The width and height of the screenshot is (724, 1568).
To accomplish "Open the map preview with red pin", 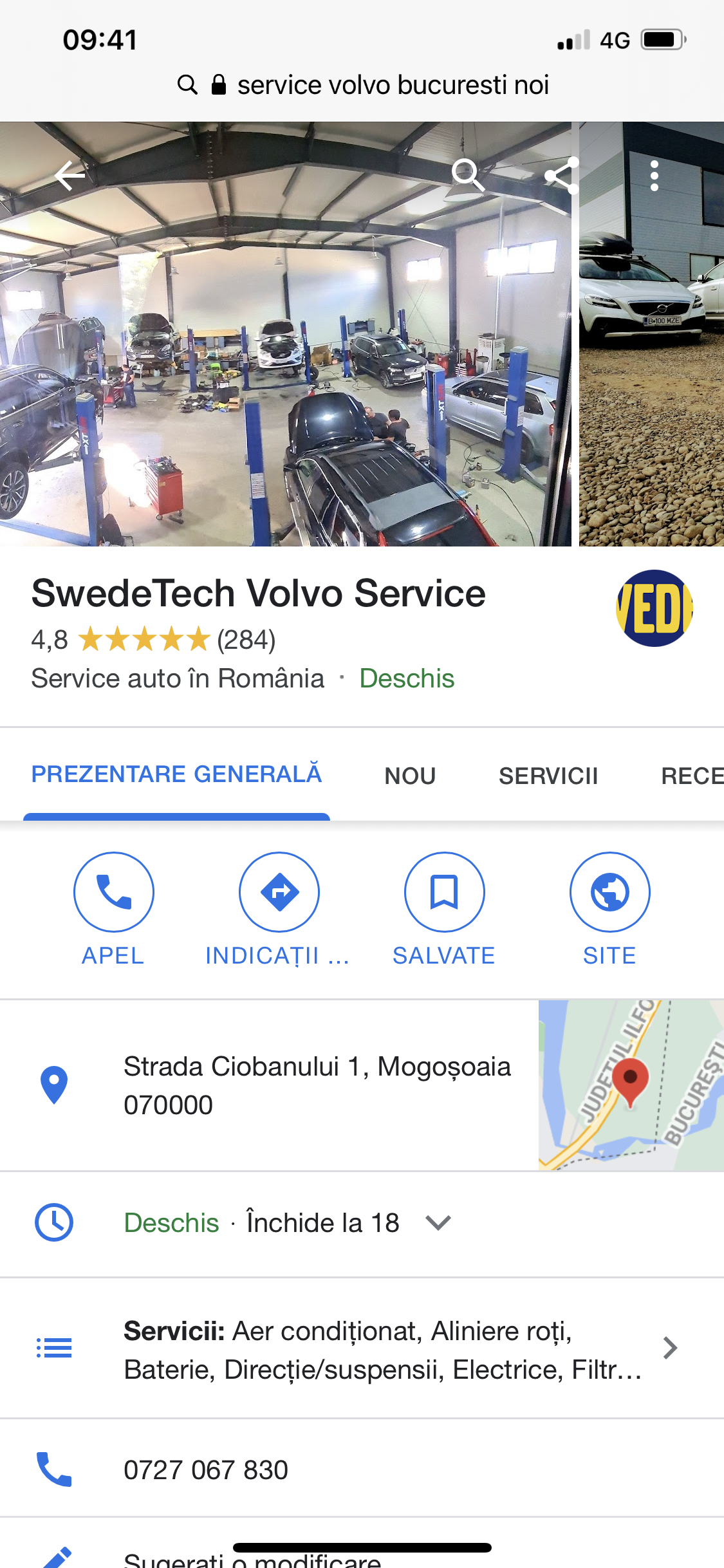I will coord(631,1085).
